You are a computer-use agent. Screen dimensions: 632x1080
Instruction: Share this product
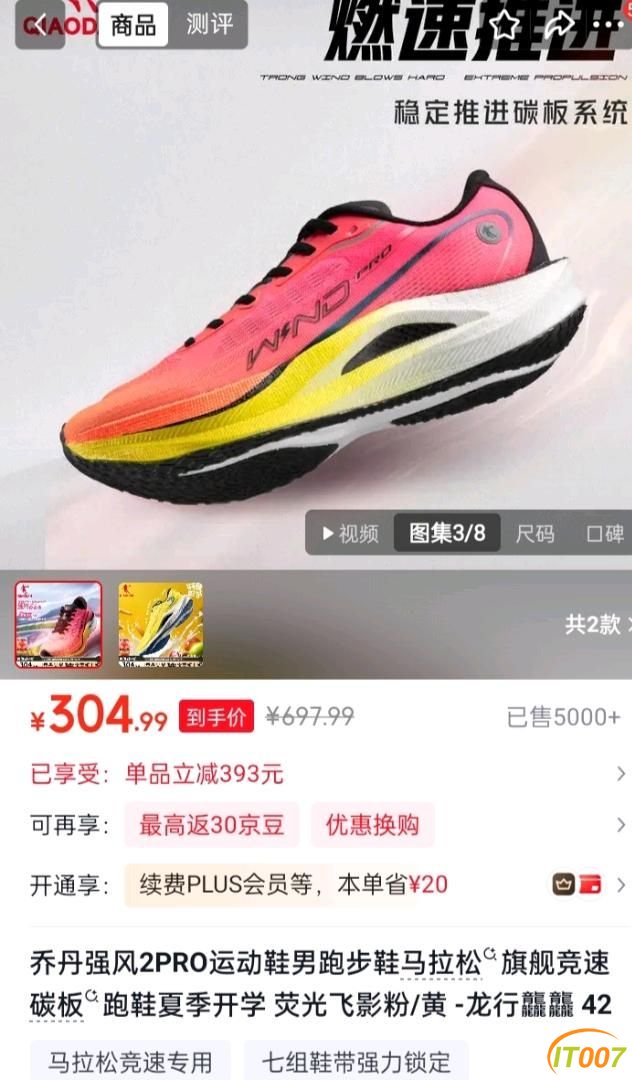(x=558, y=25)
